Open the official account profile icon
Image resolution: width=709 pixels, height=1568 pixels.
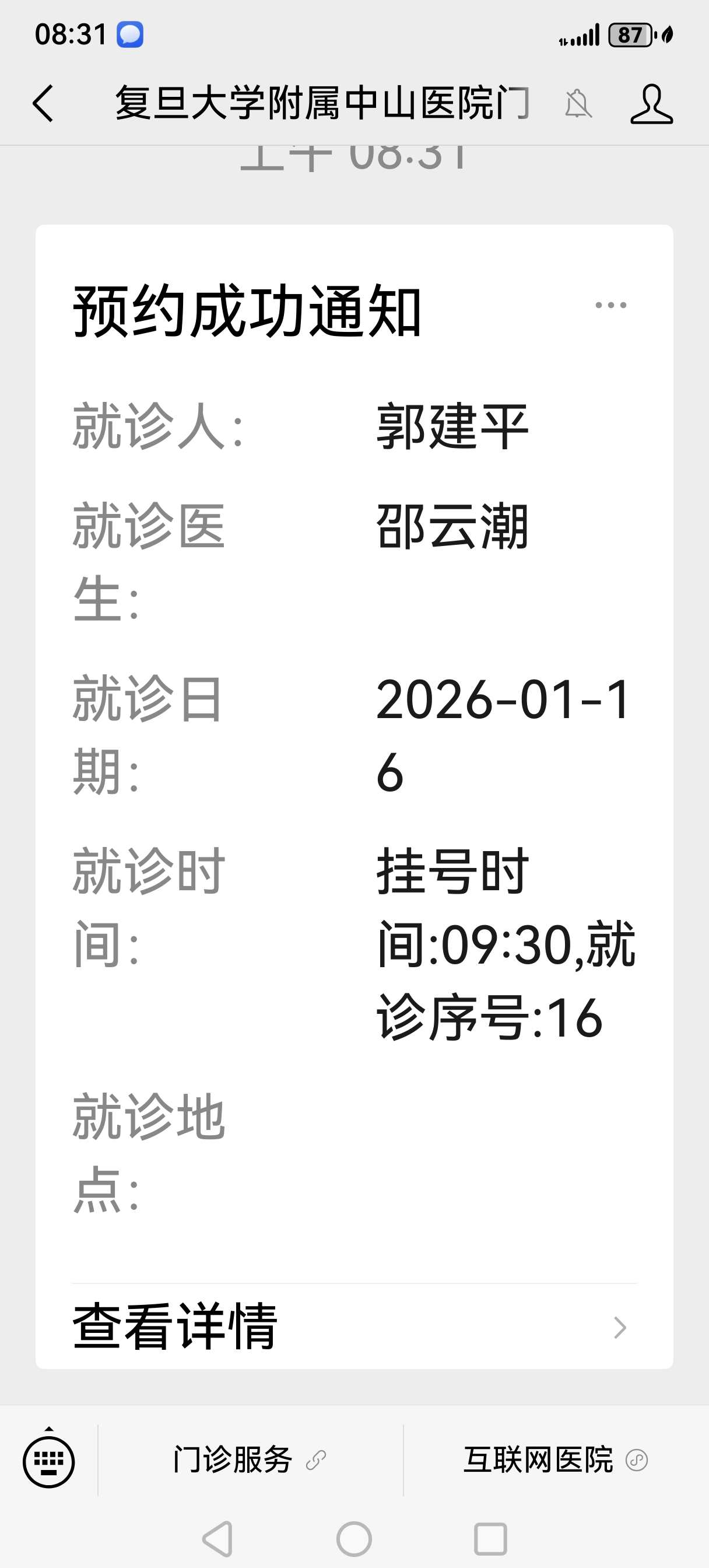tap(651, 104)
